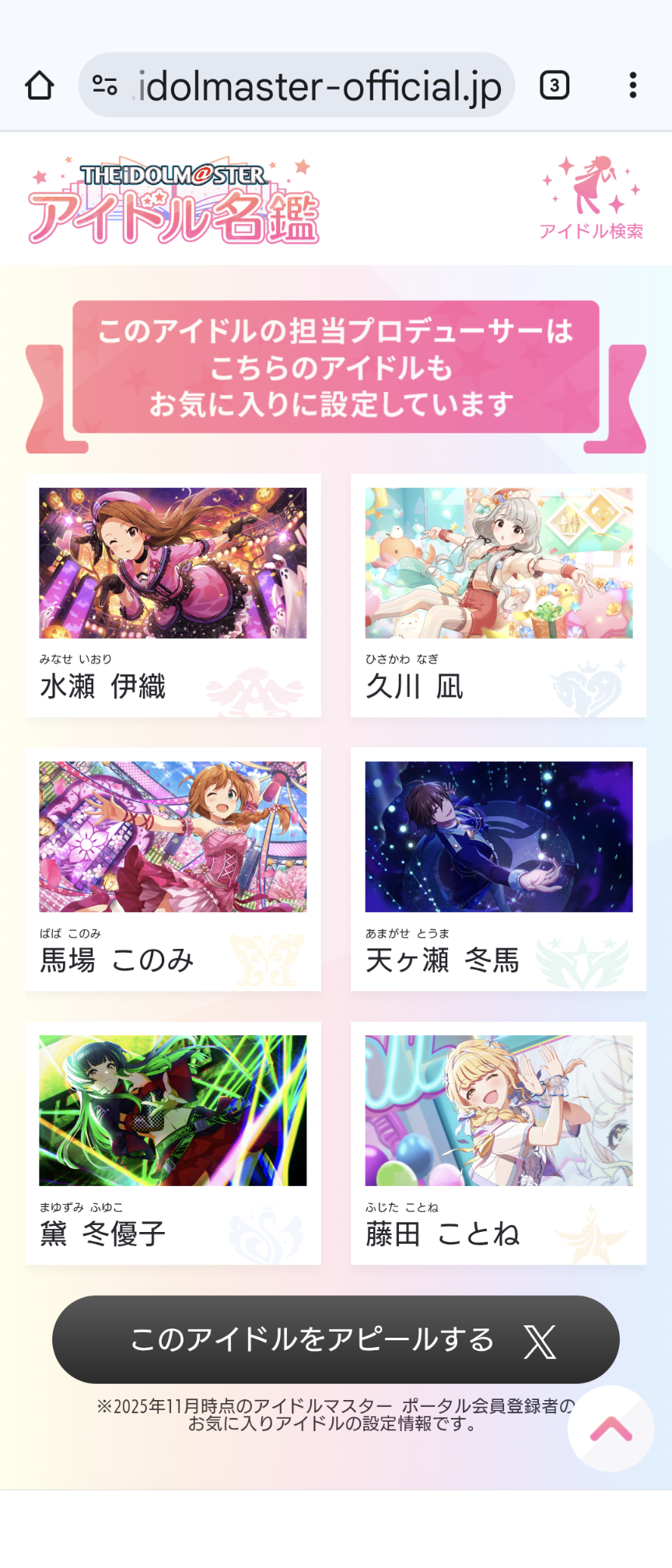Select the 藤田 ことね idol card
Image resolution: width=672 pixels, height=1568 pixels.
[x=498, y=1143]
